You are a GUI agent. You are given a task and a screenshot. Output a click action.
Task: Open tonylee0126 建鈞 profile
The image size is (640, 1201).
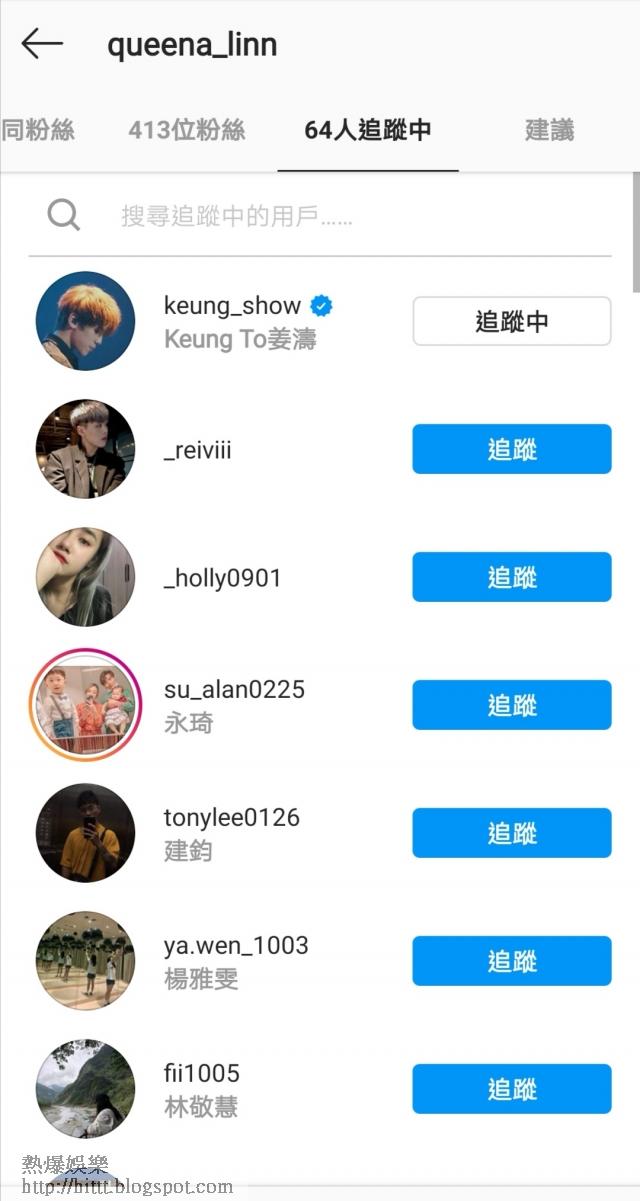pyautogui.click(x=231, y=832)
